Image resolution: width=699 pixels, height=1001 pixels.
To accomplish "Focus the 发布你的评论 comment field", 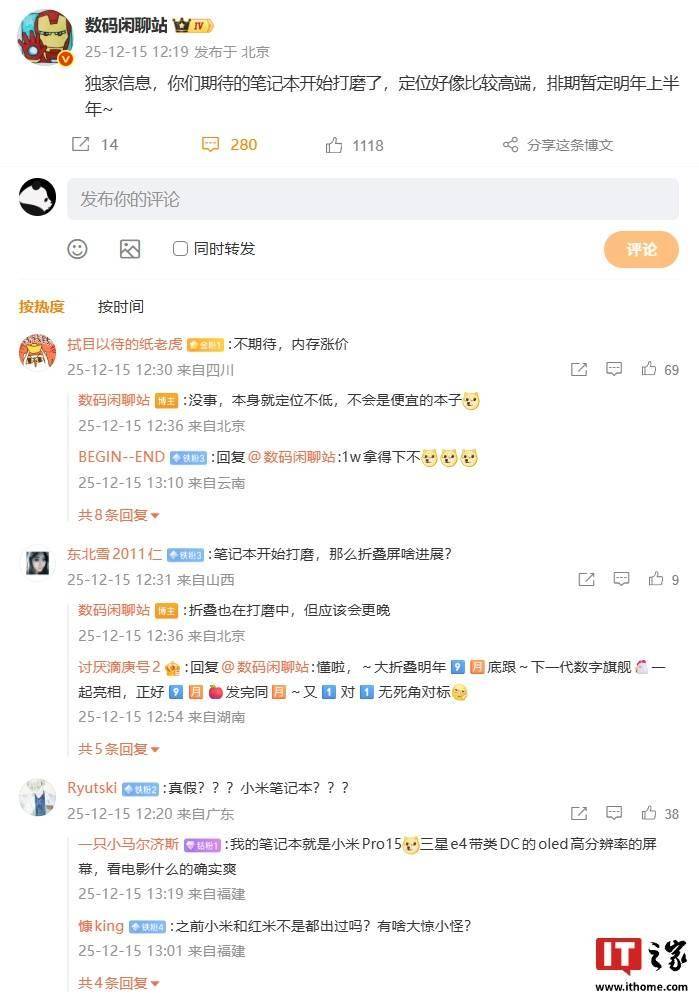I will click(x=372, y=199).
